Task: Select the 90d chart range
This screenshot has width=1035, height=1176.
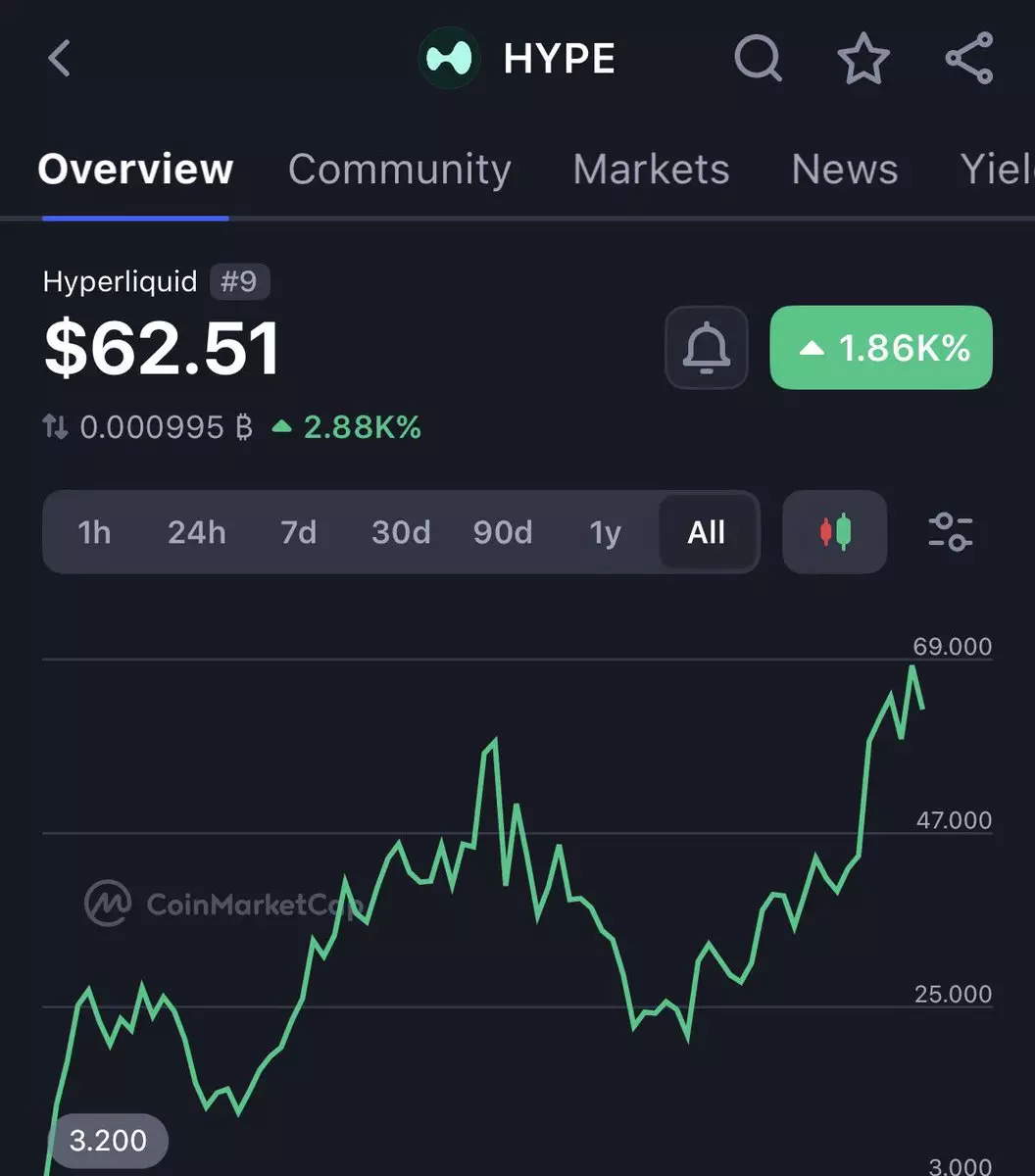Action: [x=503, y=532]
